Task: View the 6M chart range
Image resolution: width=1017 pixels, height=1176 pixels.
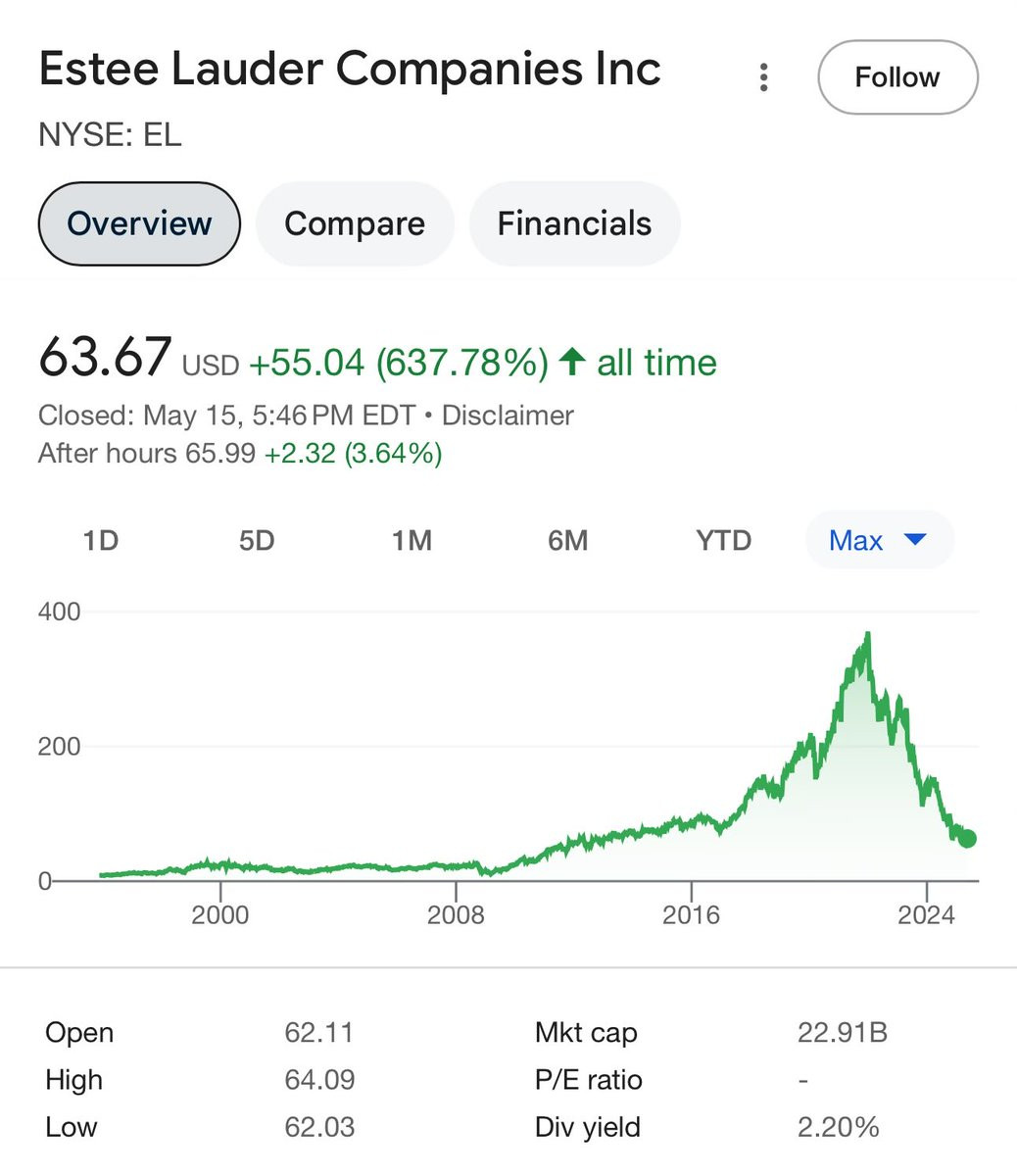Action: coord(567,541)
